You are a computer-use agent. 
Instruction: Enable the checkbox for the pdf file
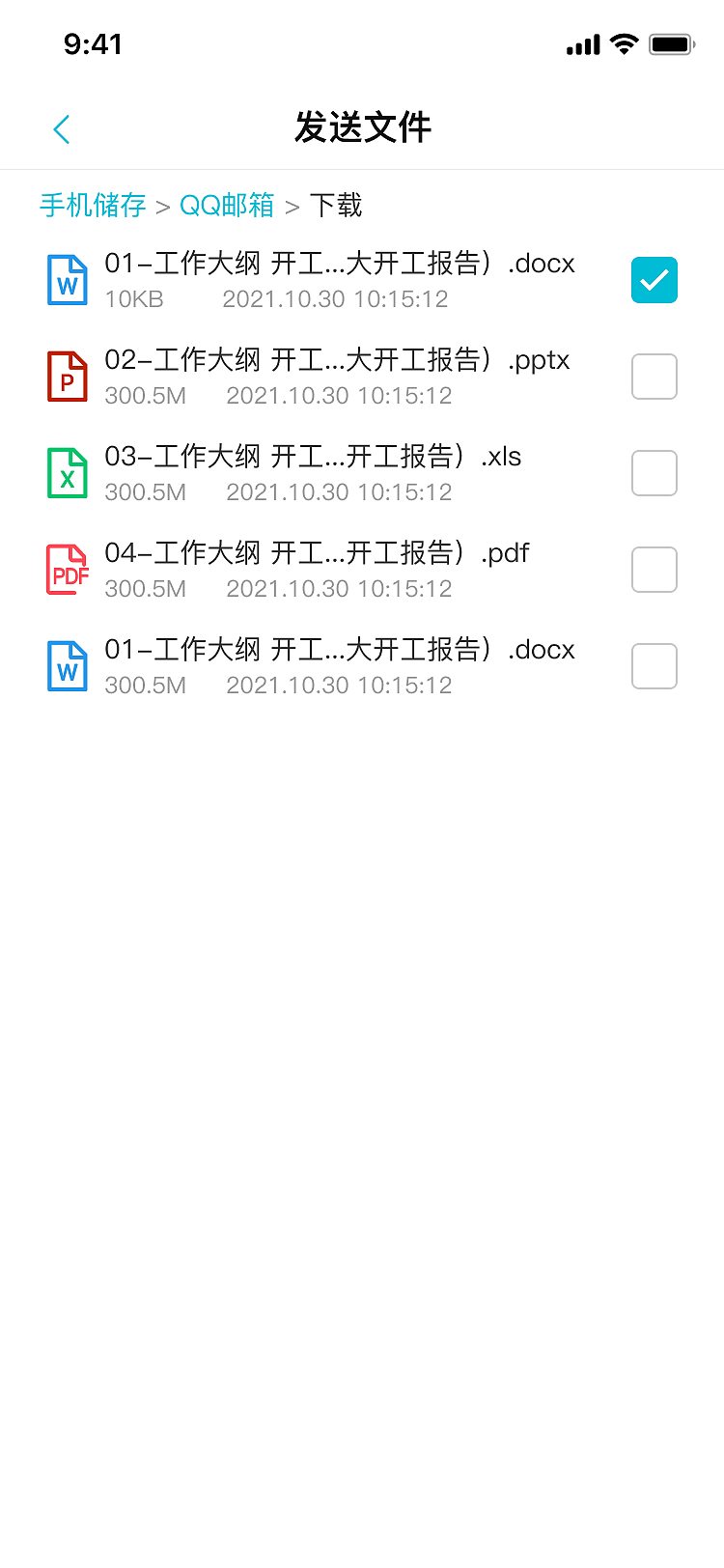click(654, 570)
